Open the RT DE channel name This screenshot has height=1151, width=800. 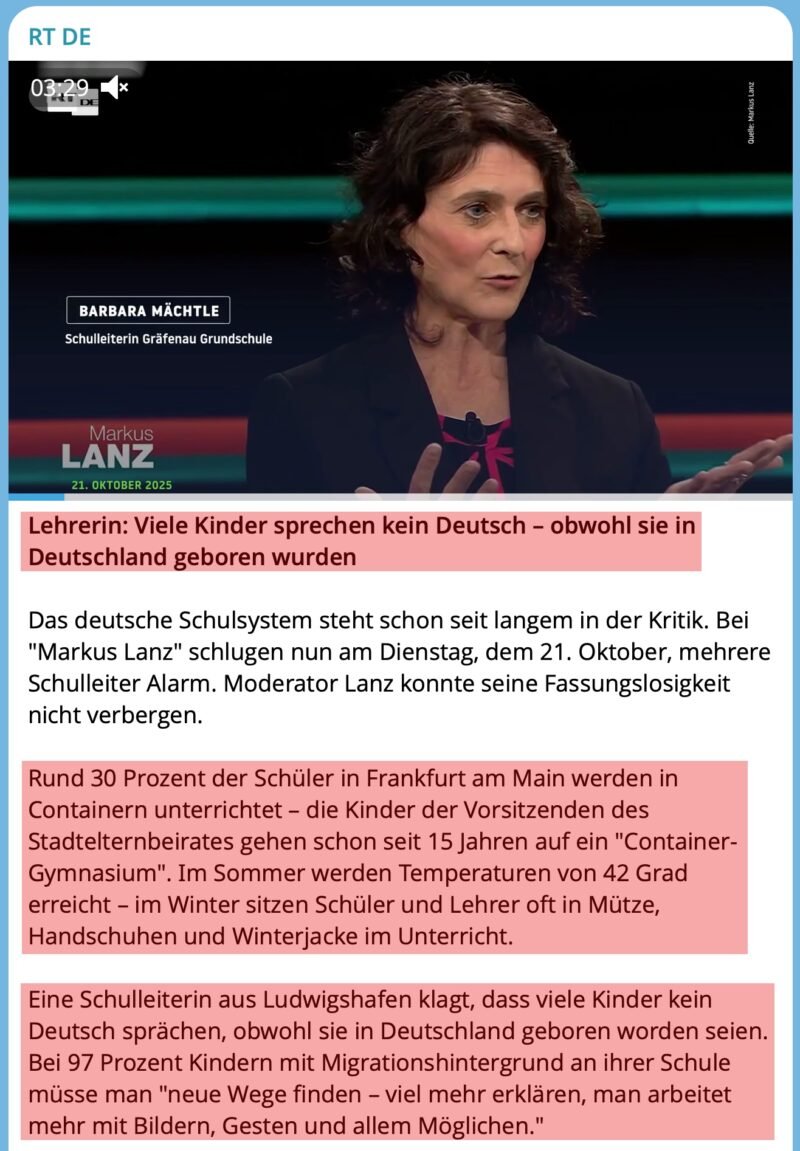[60, 37]
